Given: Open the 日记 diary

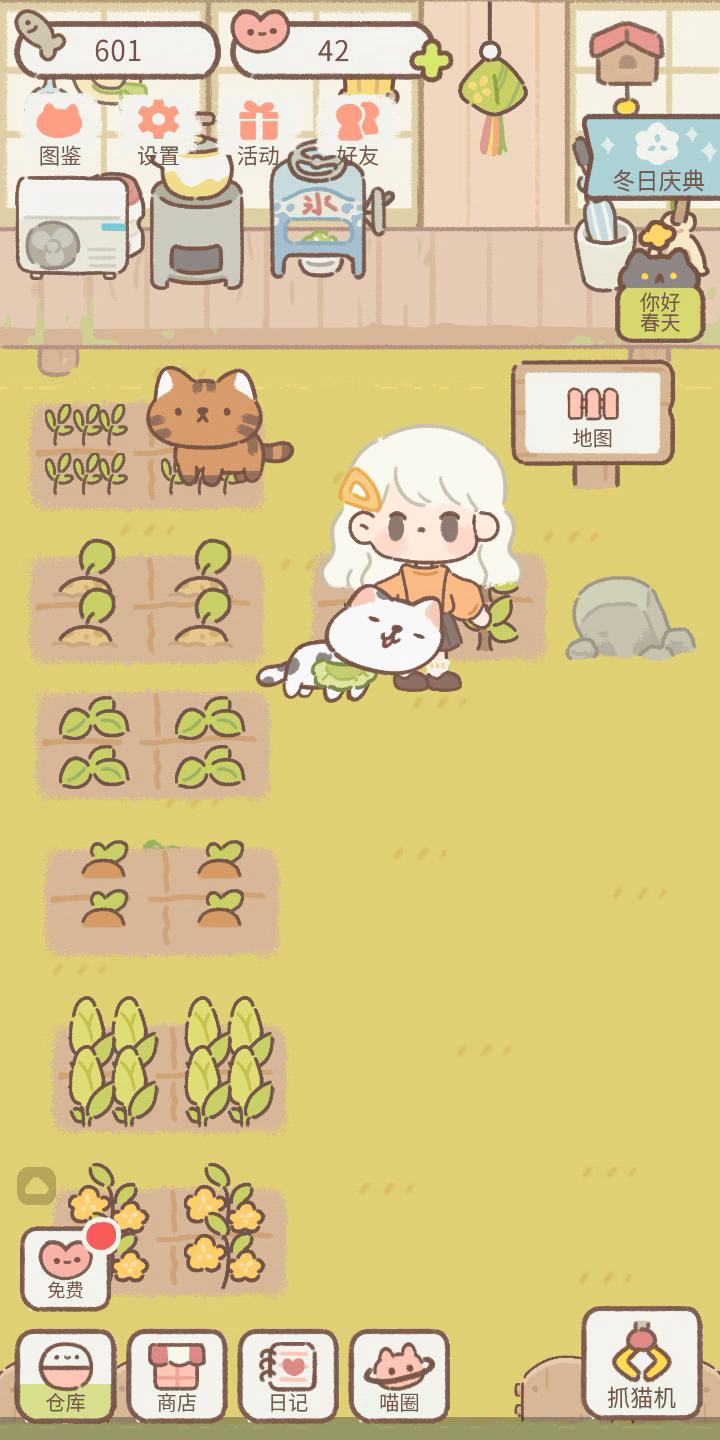Looking at the screenshot, I should click(288, 1376).
